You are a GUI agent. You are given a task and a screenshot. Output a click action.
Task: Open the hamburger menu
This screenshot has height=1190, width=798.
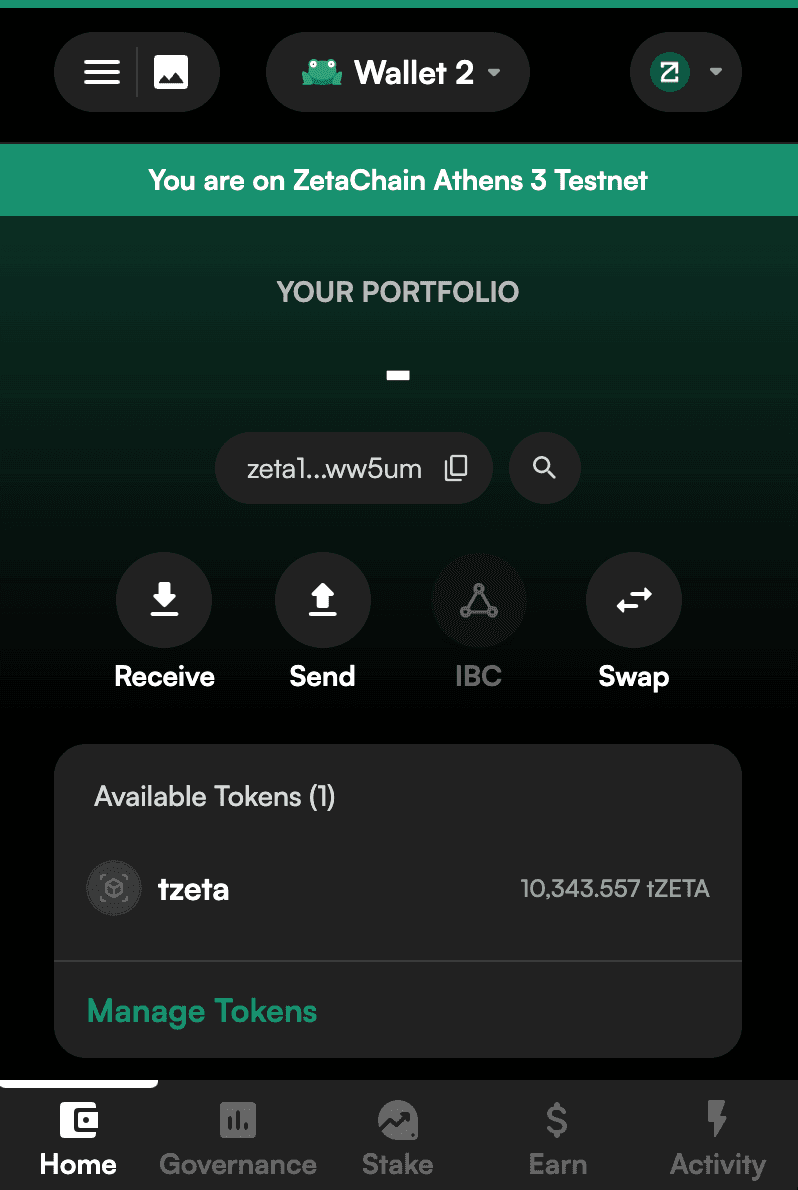pos(101,72)
